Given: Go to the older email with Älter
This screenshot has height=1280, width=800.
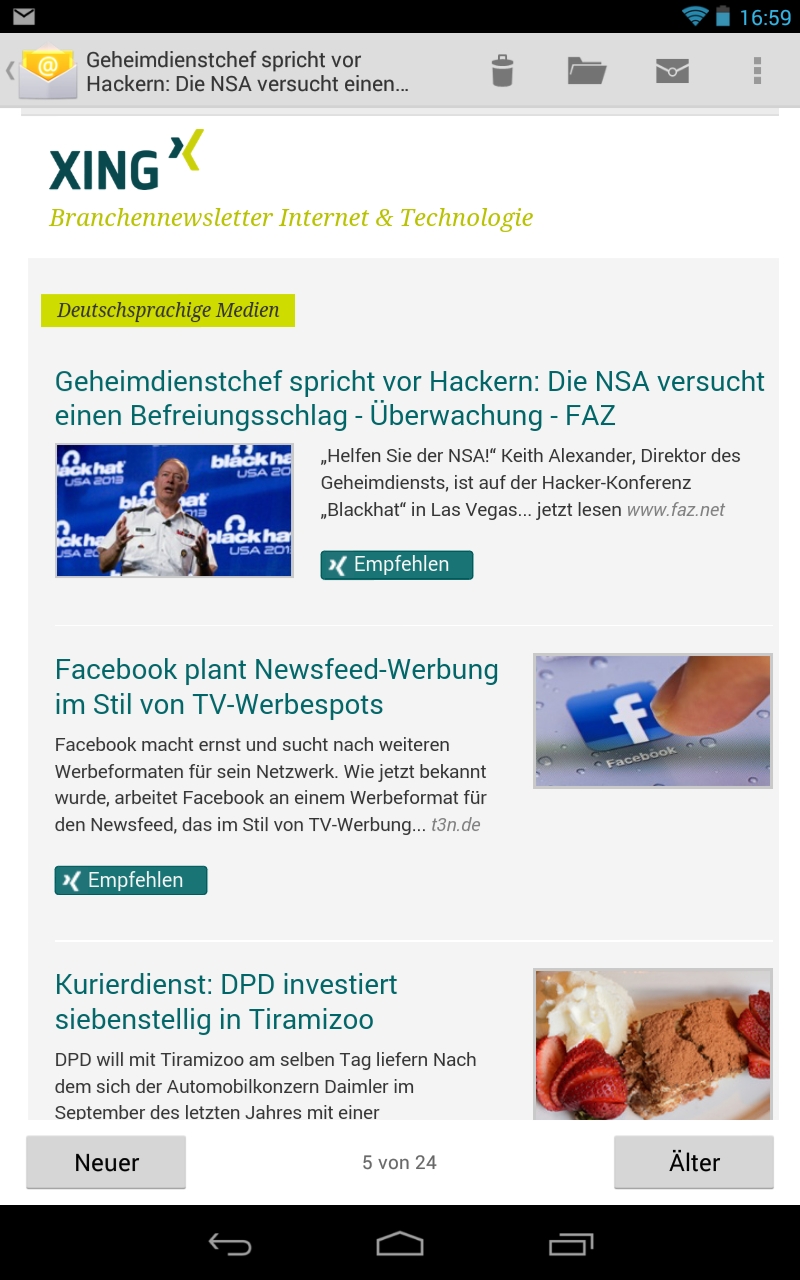Looking at the screenshot, I should click(x=694, y=1162).
